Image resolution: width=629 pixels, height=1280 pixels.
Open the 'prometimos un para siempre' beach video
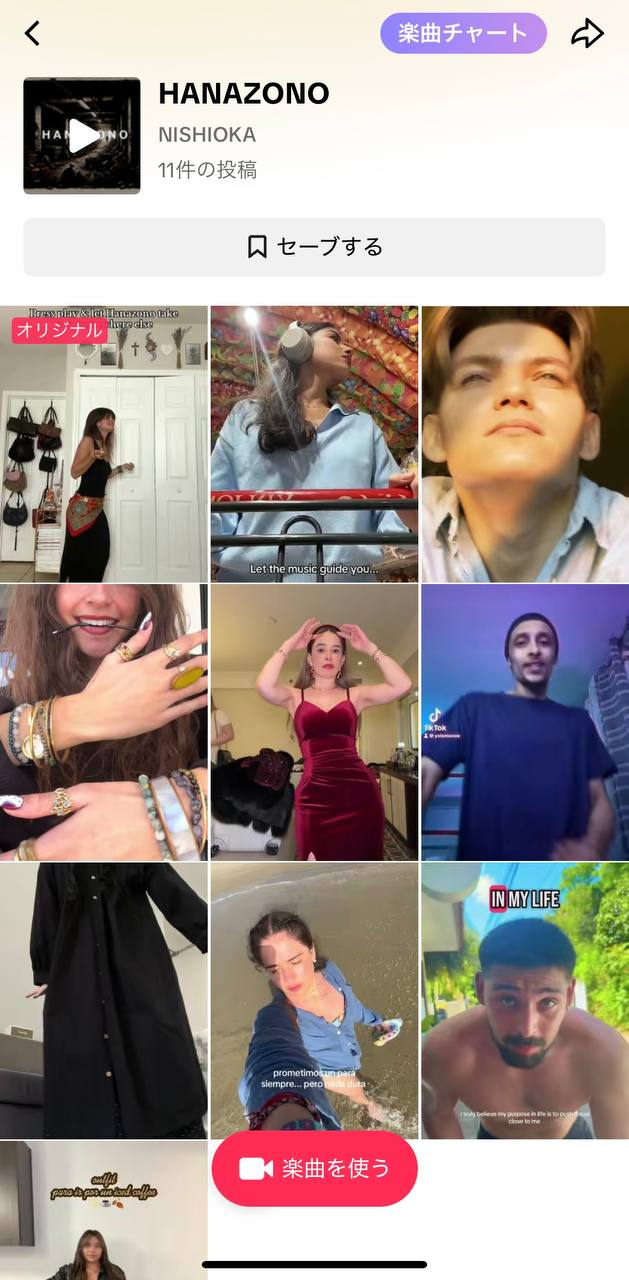tap(314, 990)
